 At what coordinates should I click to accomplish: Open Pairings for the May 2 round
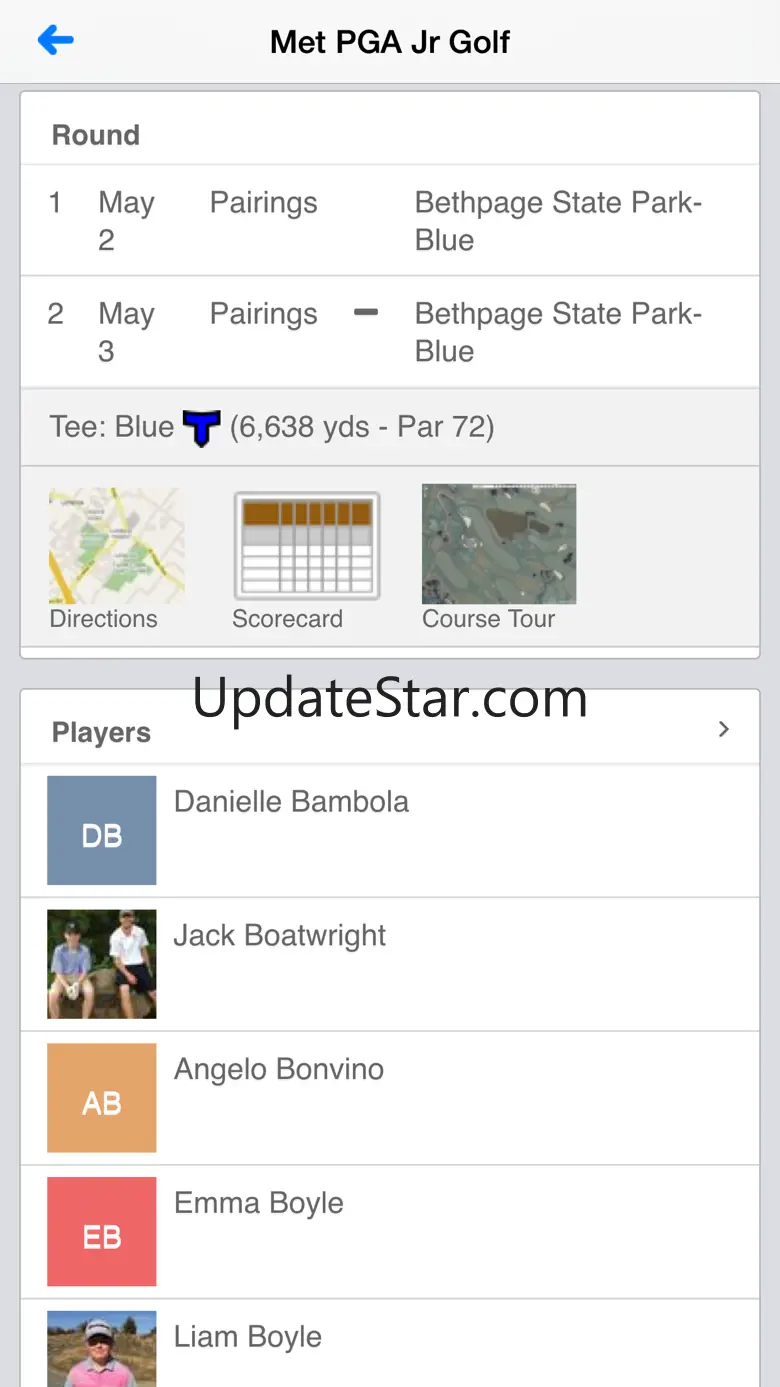tap(263, 203)
